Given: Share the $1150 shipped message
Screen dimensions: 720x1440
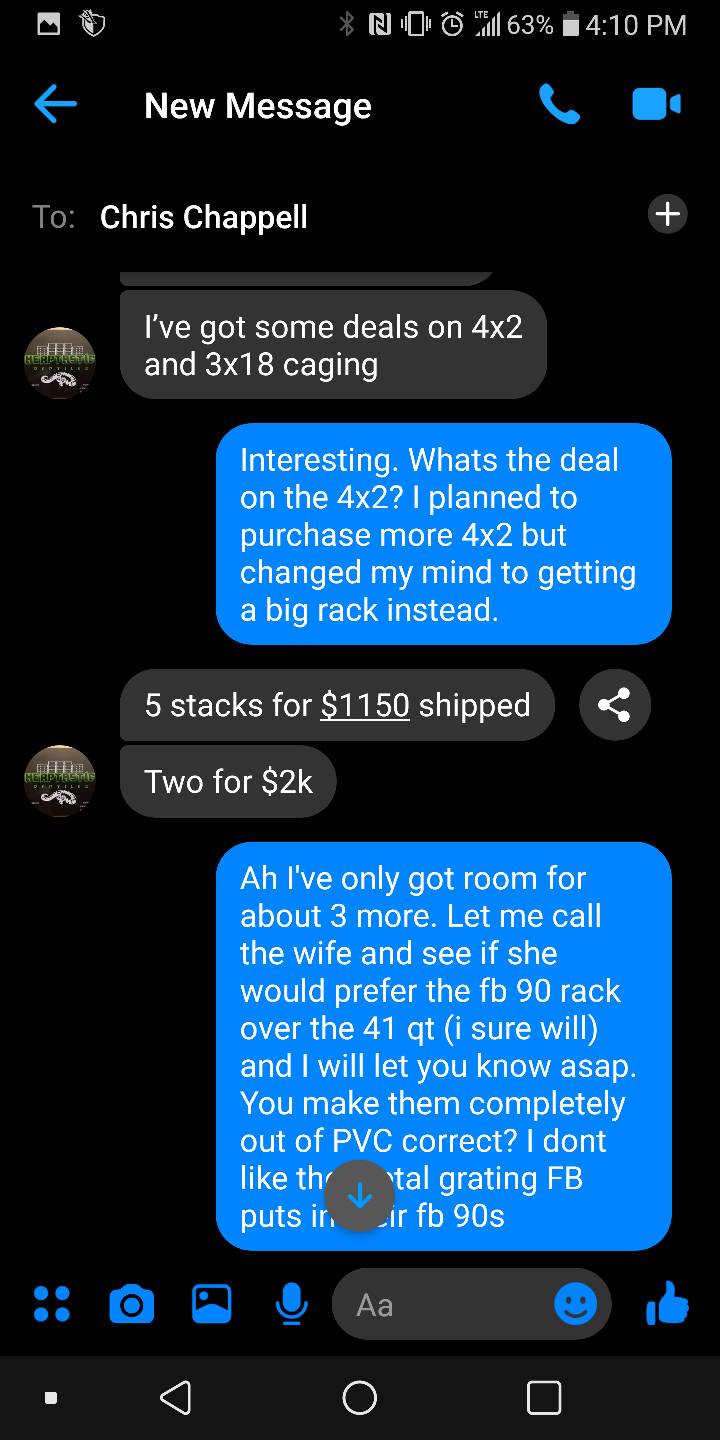Looking at the screenshot, I should pyautogui.click(x=615, y=705).
